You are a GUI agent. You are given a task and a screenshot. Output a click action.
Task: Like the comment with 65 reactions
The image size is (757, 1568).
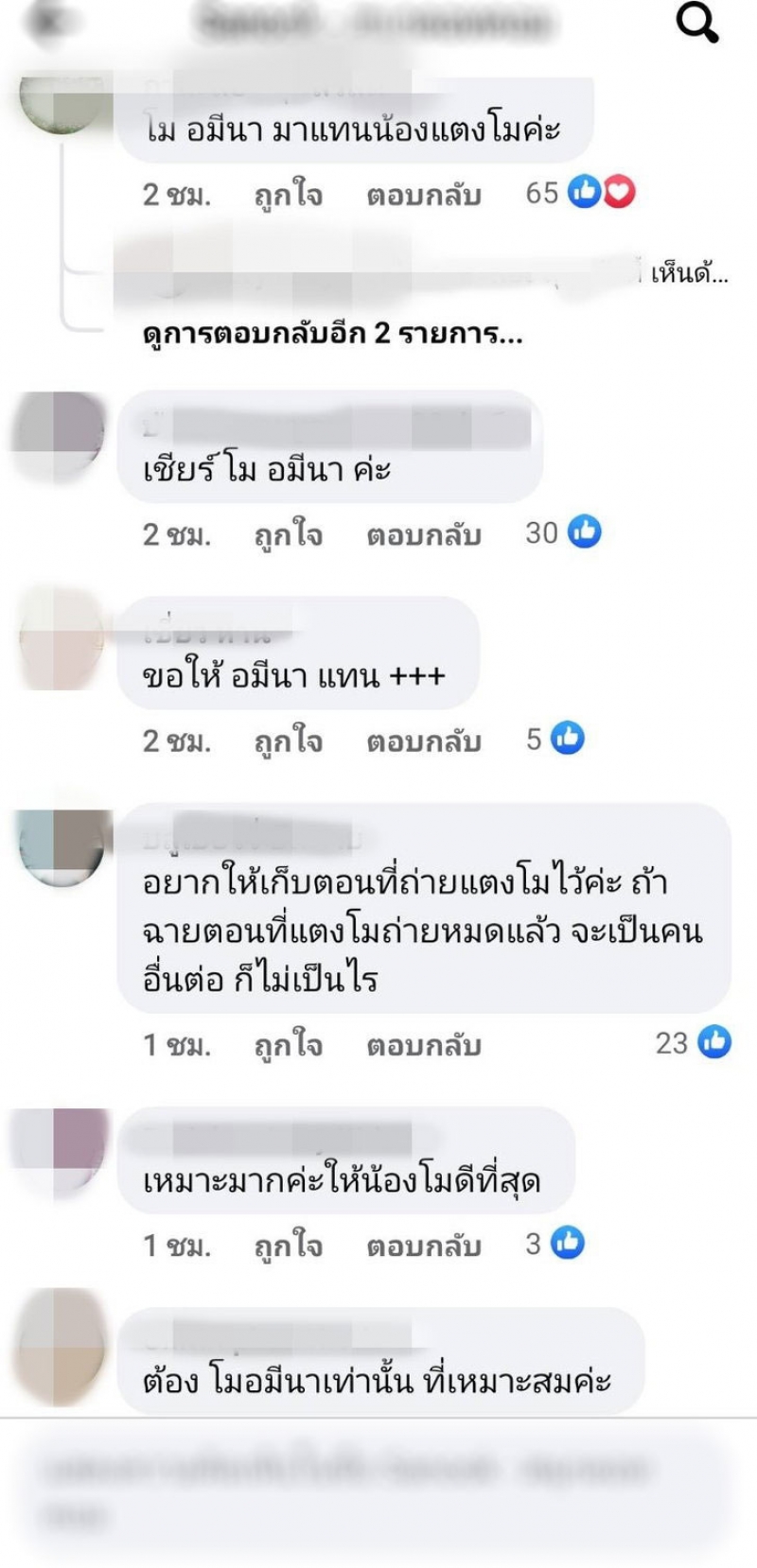click(x=288, y=195)
